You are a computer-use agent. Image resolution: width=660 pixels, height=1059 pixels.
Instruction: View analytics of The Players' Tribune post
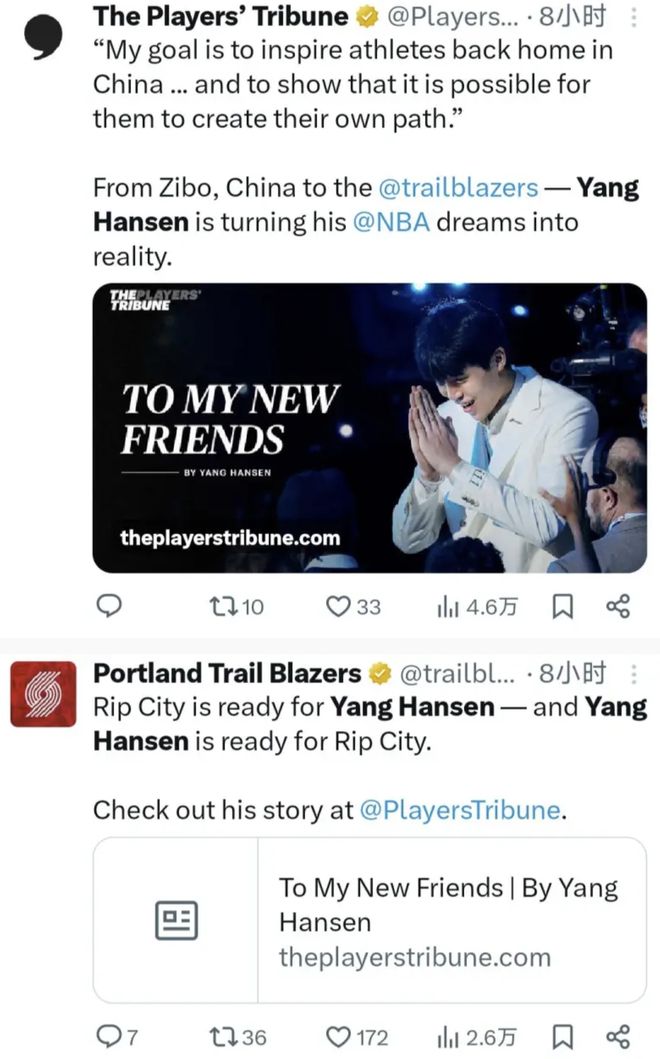tap(477, 606)
